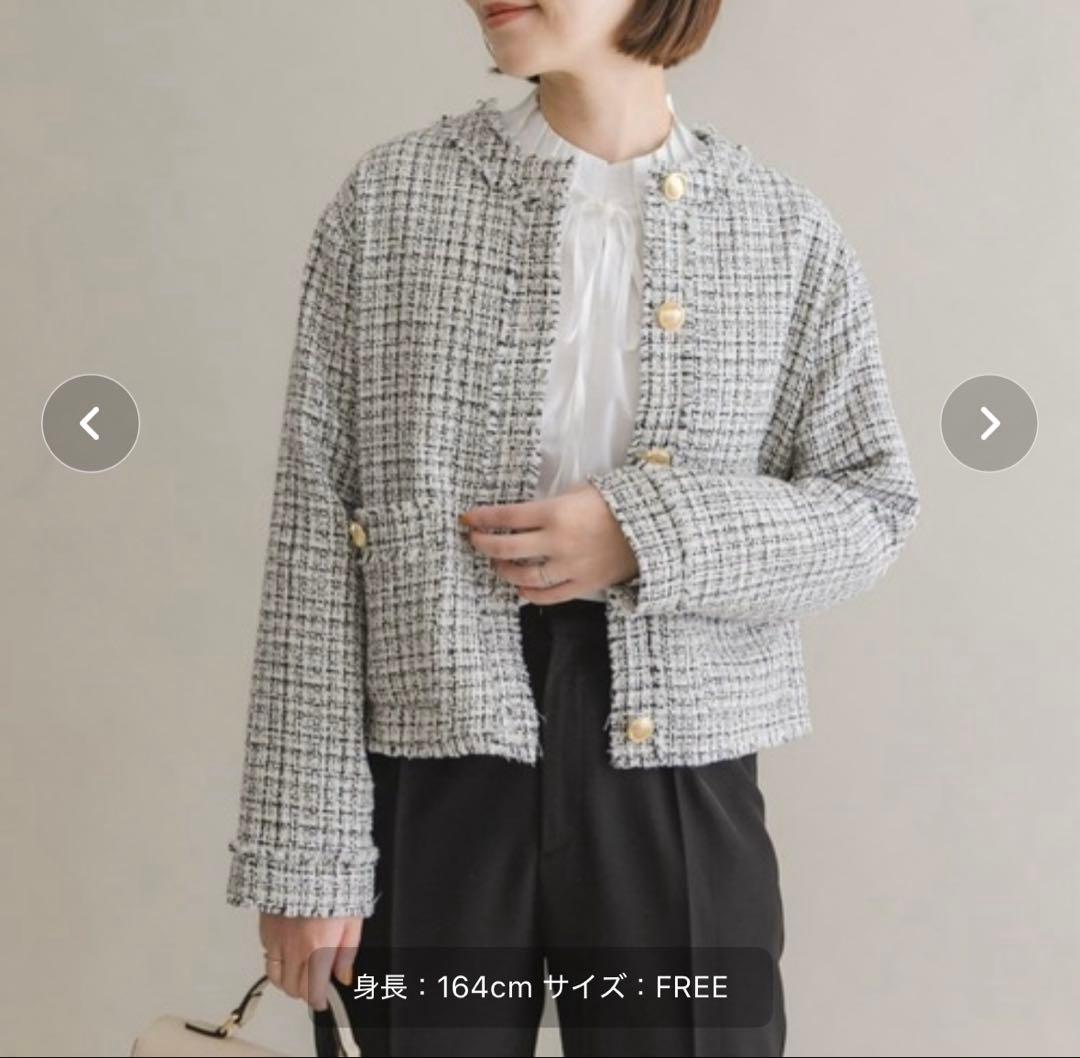
Task: Show the next product photo
Action: (x=989, y=423)
